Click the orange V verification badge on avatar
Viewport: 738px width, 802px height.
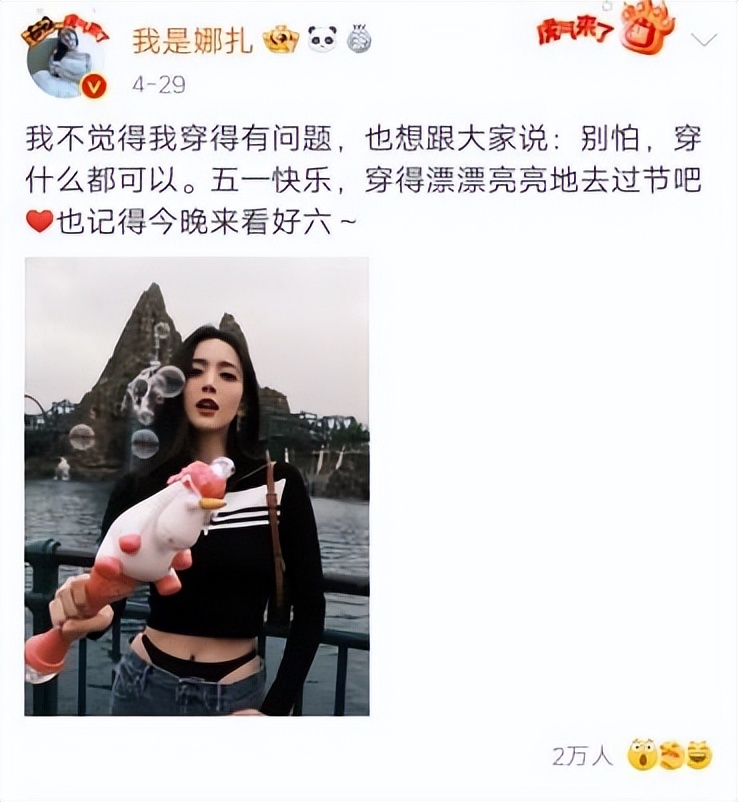[x=96, y=87]
